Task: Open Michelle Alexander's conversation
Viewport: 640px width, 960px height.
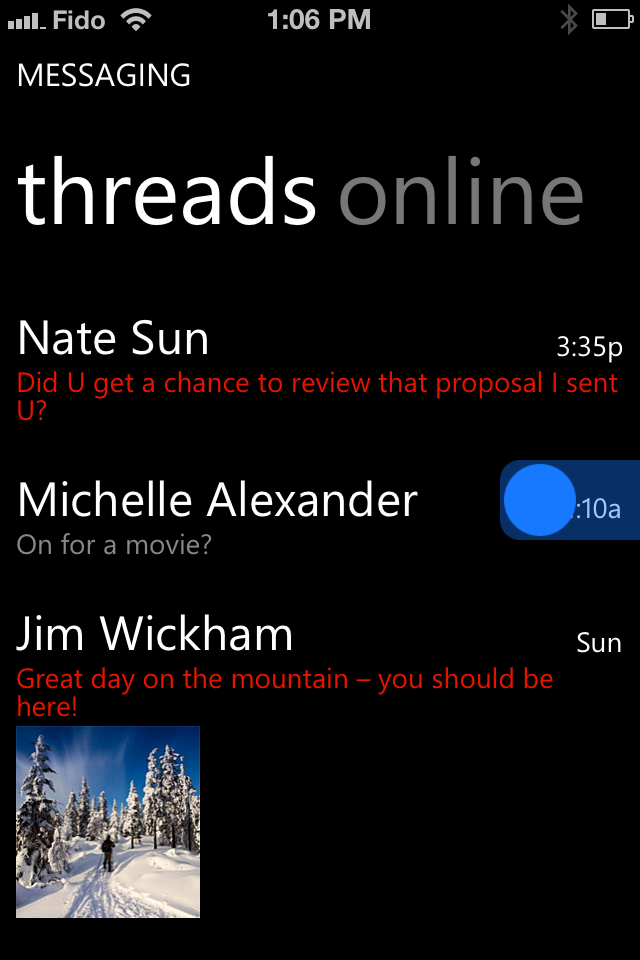Action: coord(217,501)
